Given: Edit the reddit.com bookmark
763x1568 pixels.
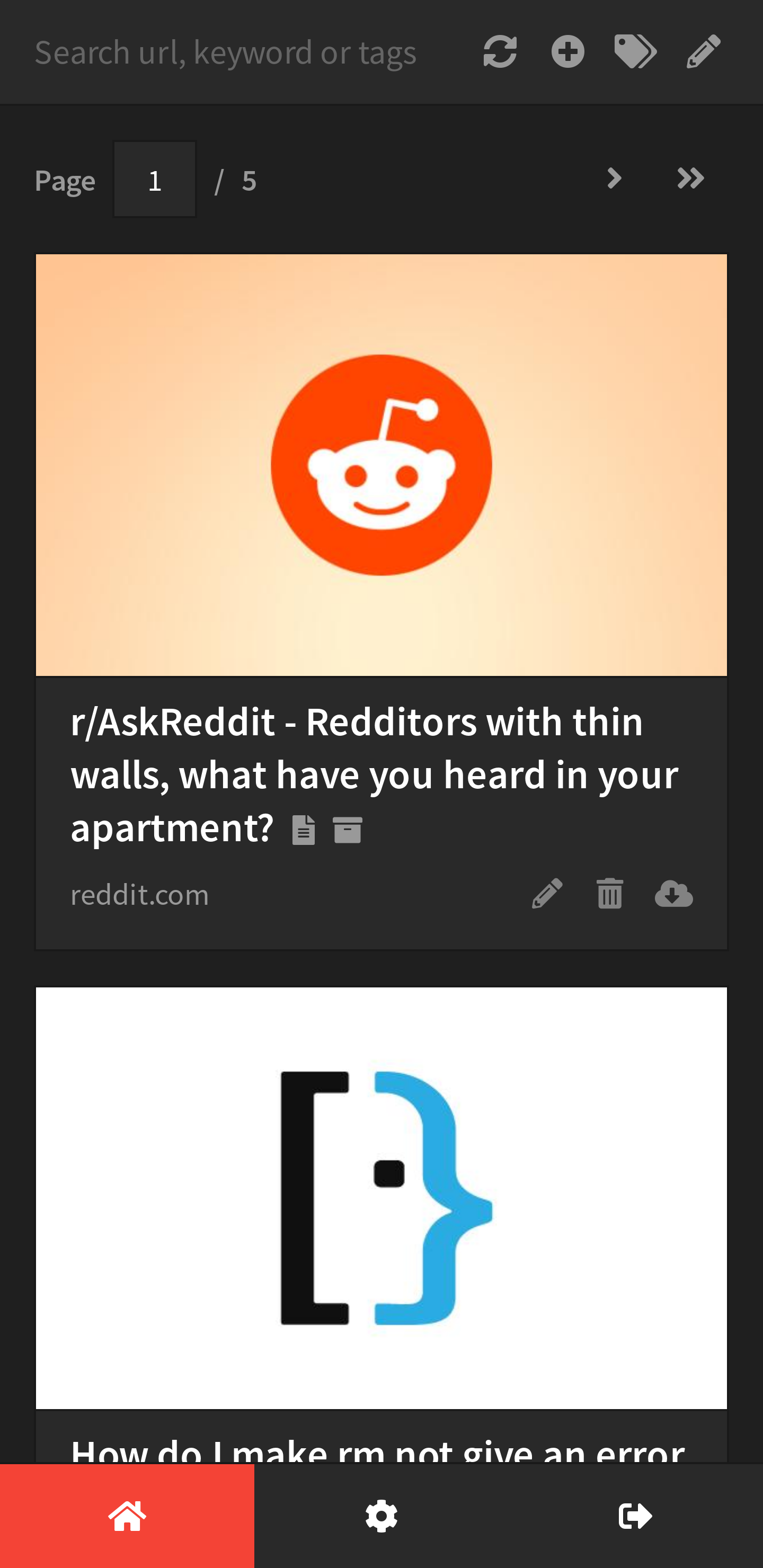Looking at the screenshot, I should pos(547,894).
